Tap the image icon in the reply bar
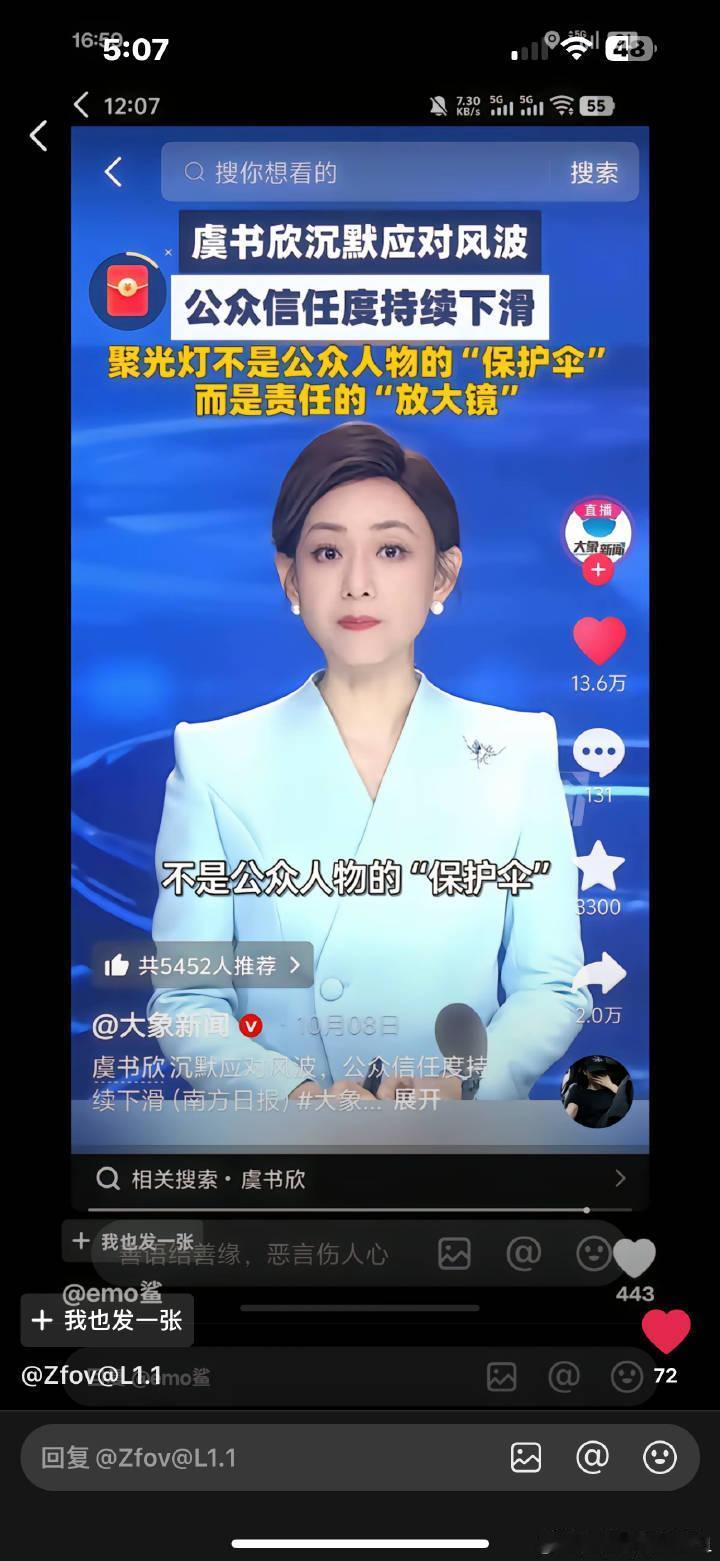720x1561 pixels. pos(526,1457)
